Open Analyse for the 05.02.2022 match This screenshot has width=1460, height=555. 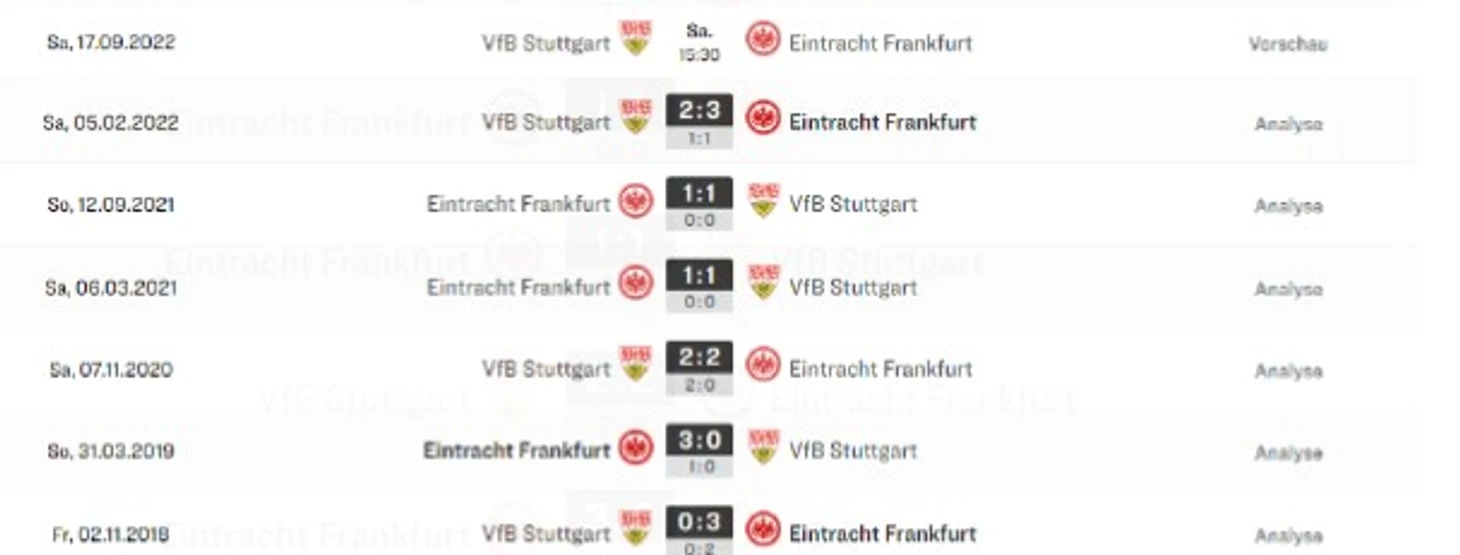point(1288,125)
